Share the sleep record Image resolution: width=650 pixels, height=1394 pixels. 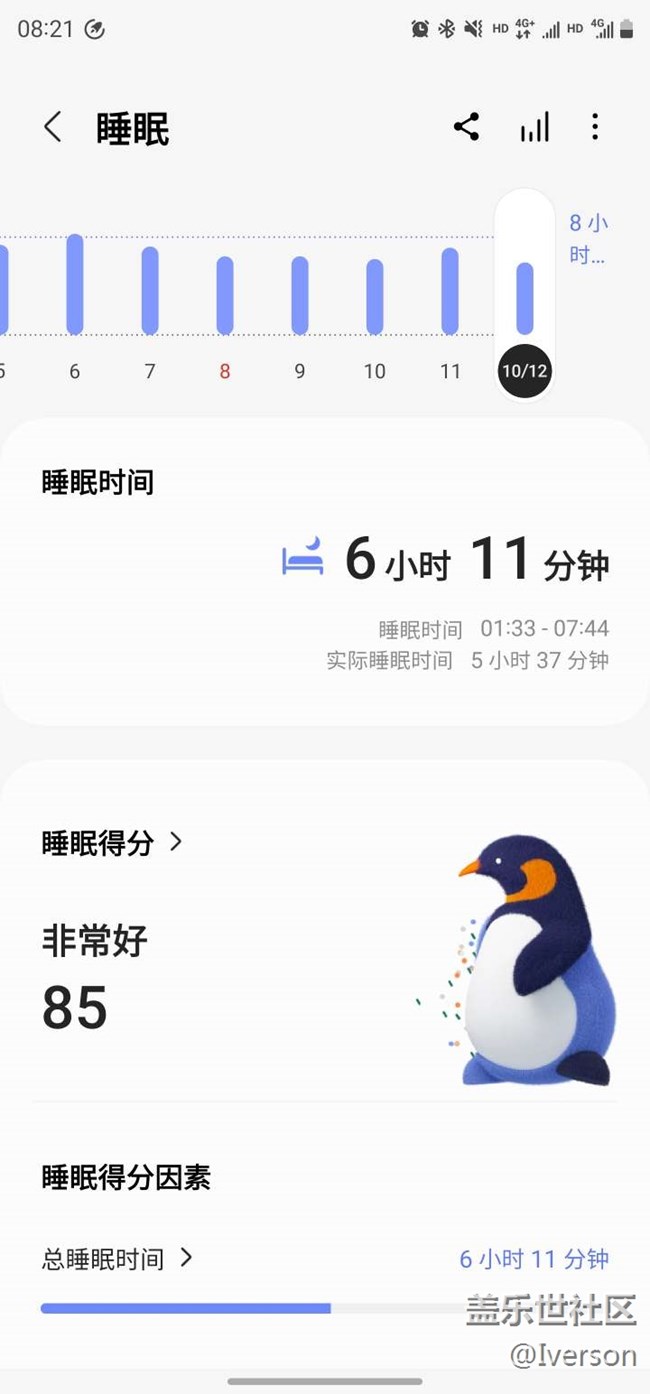466,127
